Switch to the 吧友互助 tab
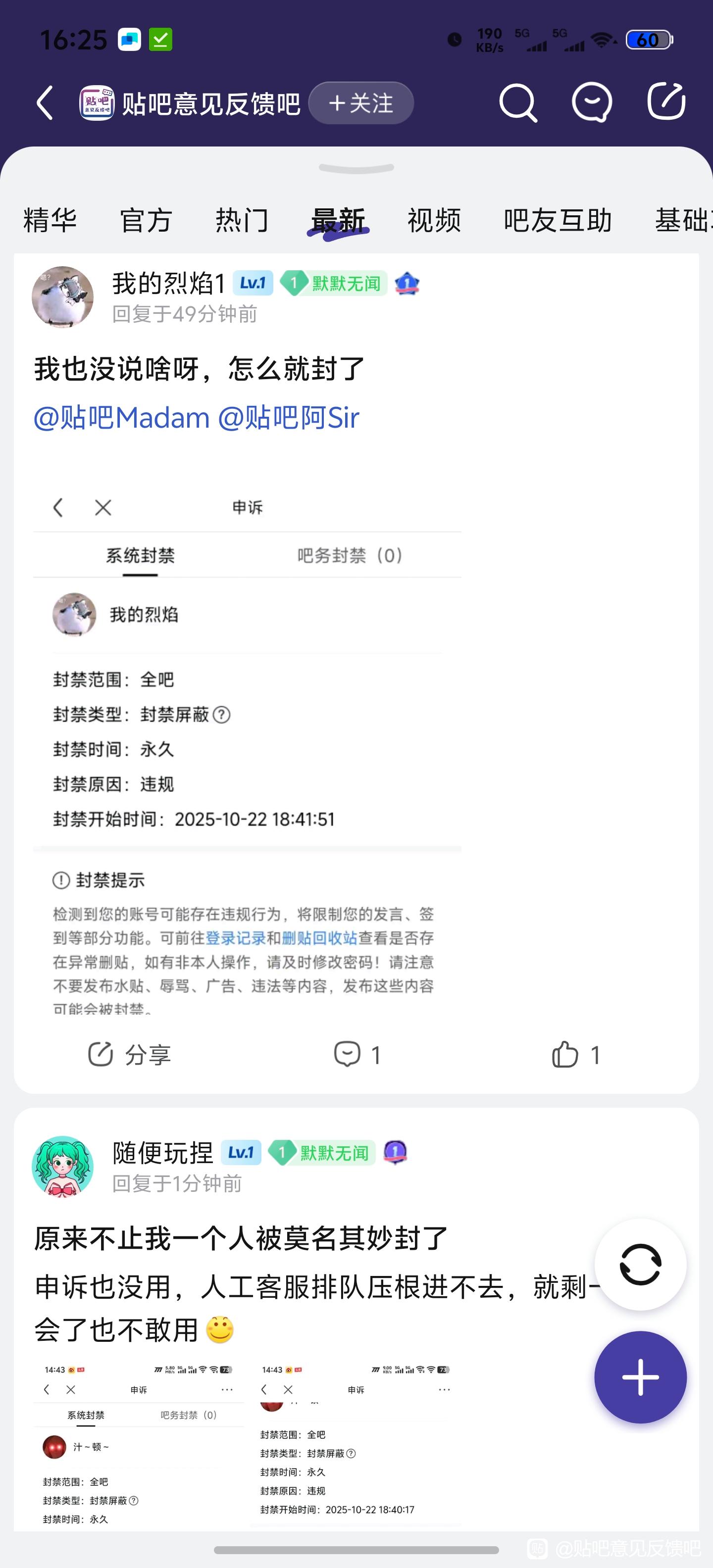Screen dimensions: 713x1568 557,220
